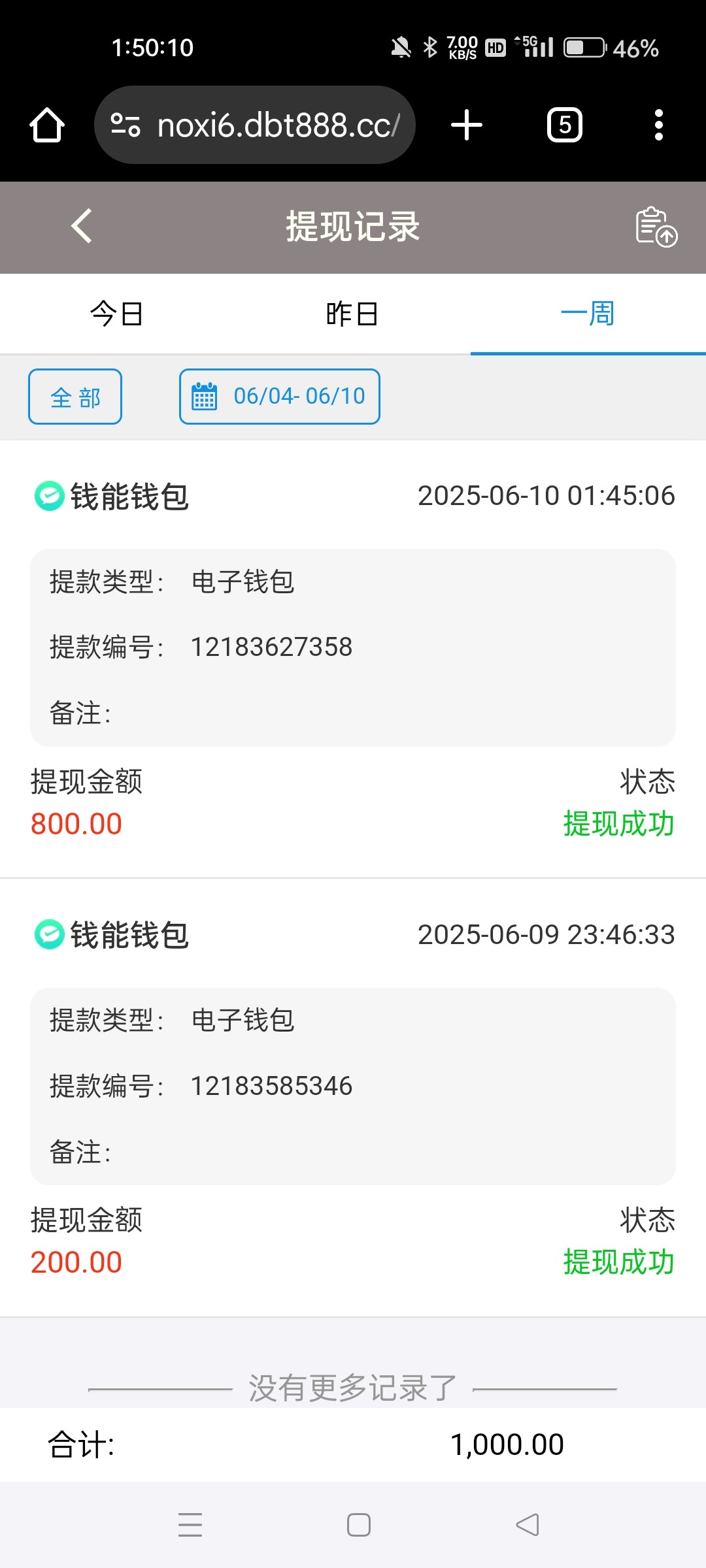Open the clipboard upload icon in header
706x1568 pixels.
(656, 227)
